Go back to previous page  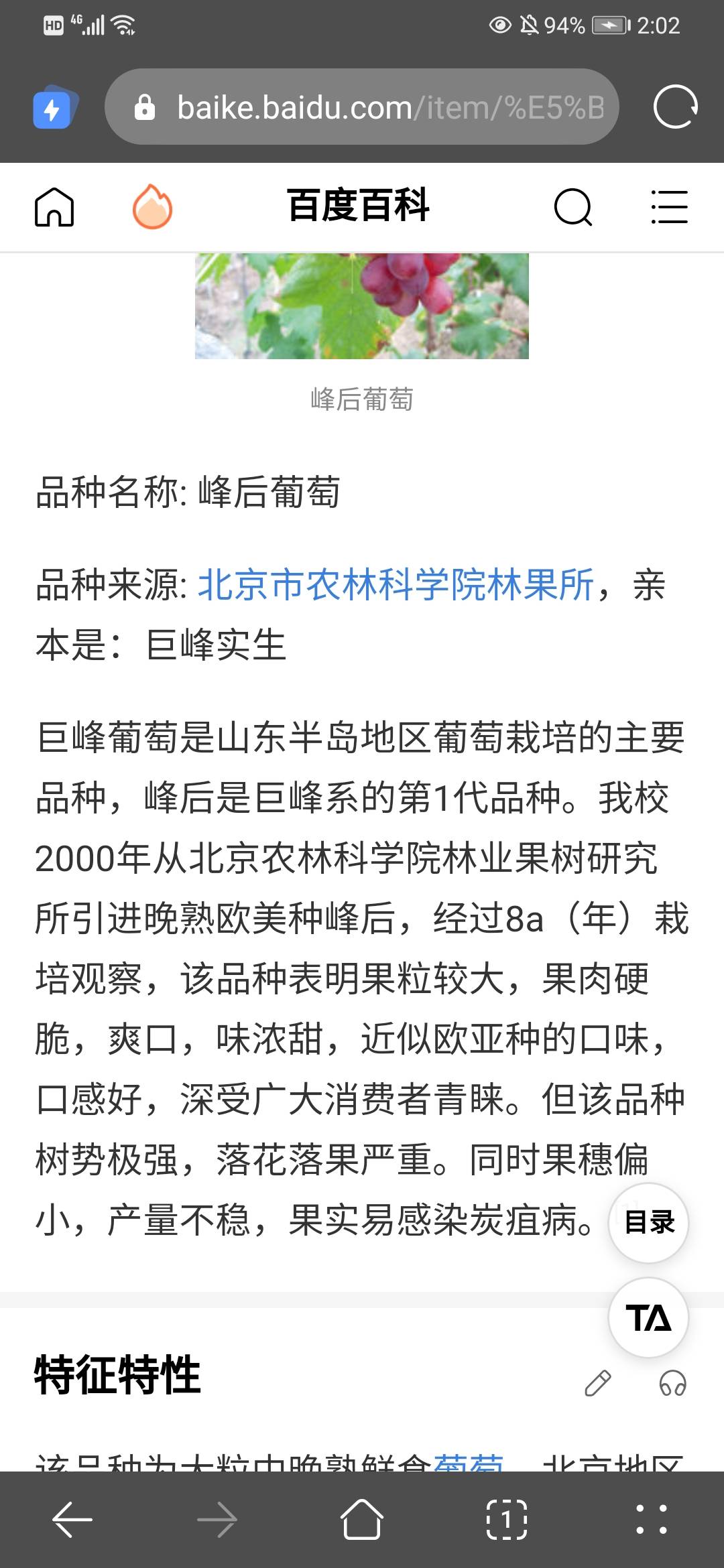(72, 1520)
